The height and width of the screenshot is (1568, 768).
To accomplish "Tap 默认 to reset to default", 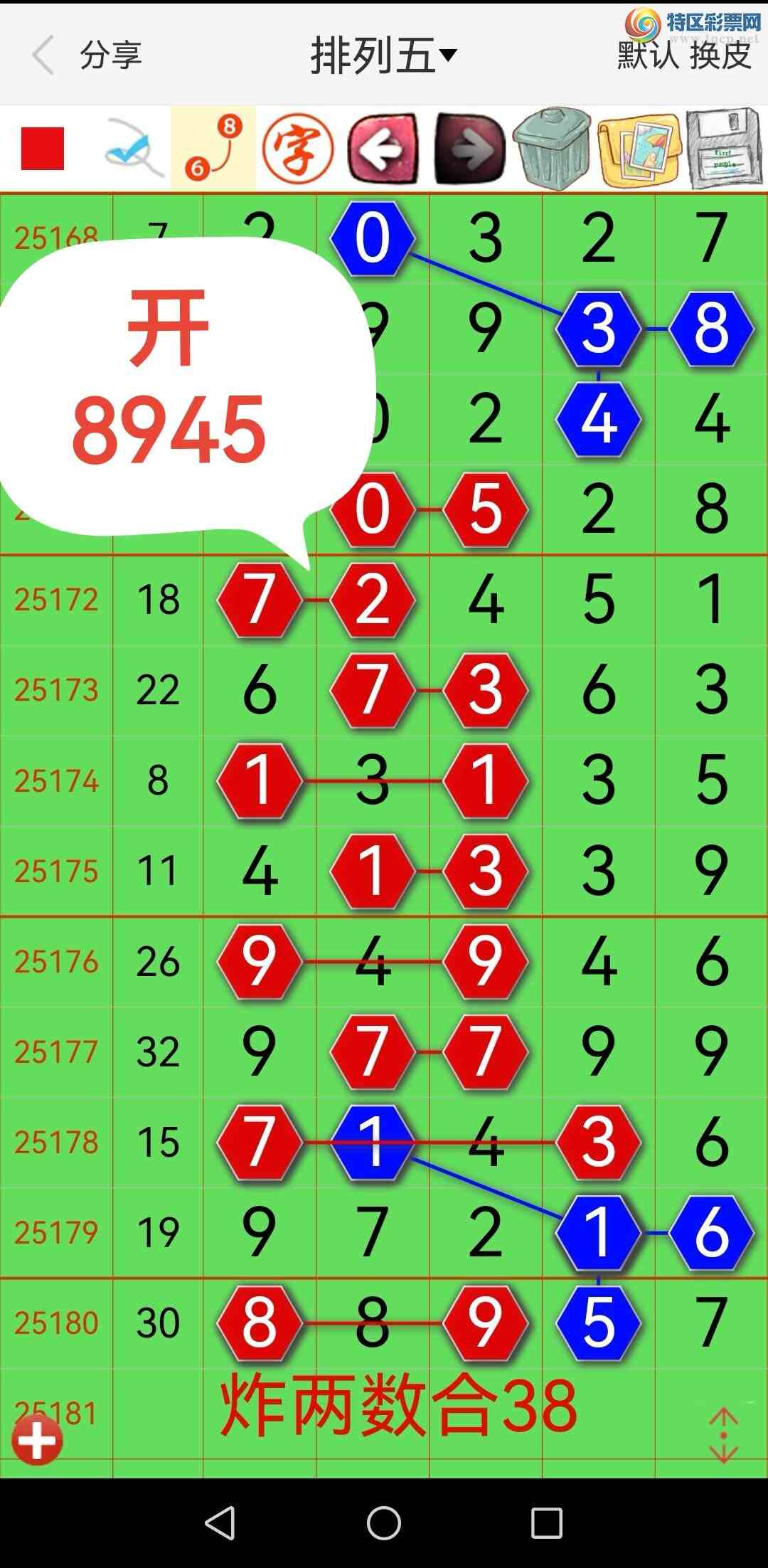I will tap(648, 56).
